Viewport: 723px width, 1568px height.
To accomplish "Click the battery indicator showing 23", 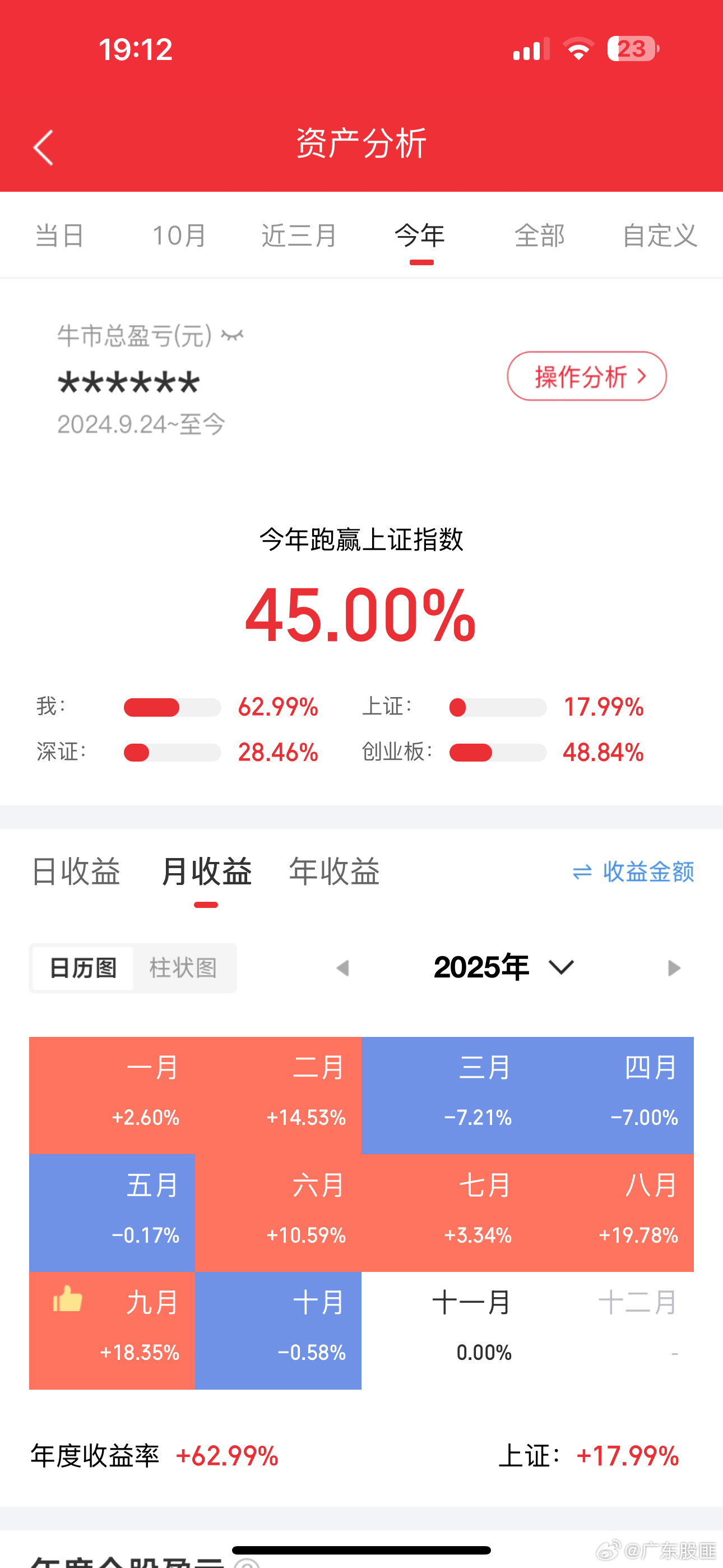I will (631, 50).
